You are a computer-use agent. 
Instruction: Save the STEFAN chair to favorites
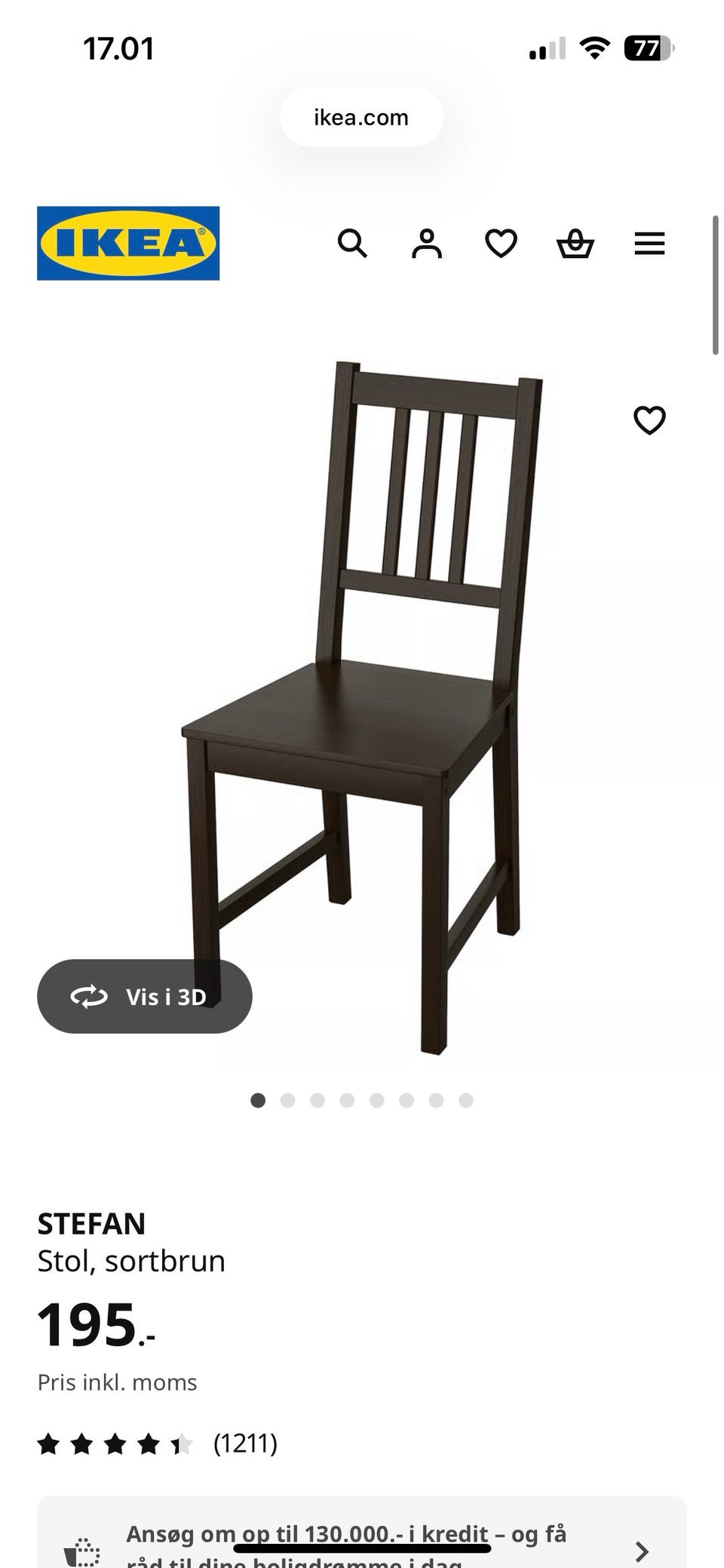click(x=649, y=420)
